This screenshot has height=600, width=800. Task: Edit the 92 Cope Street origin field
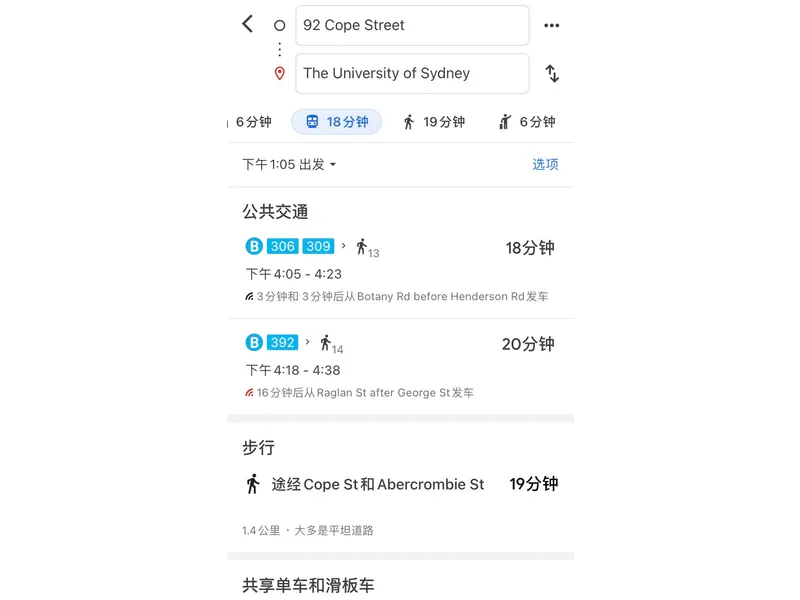point(411,26)
